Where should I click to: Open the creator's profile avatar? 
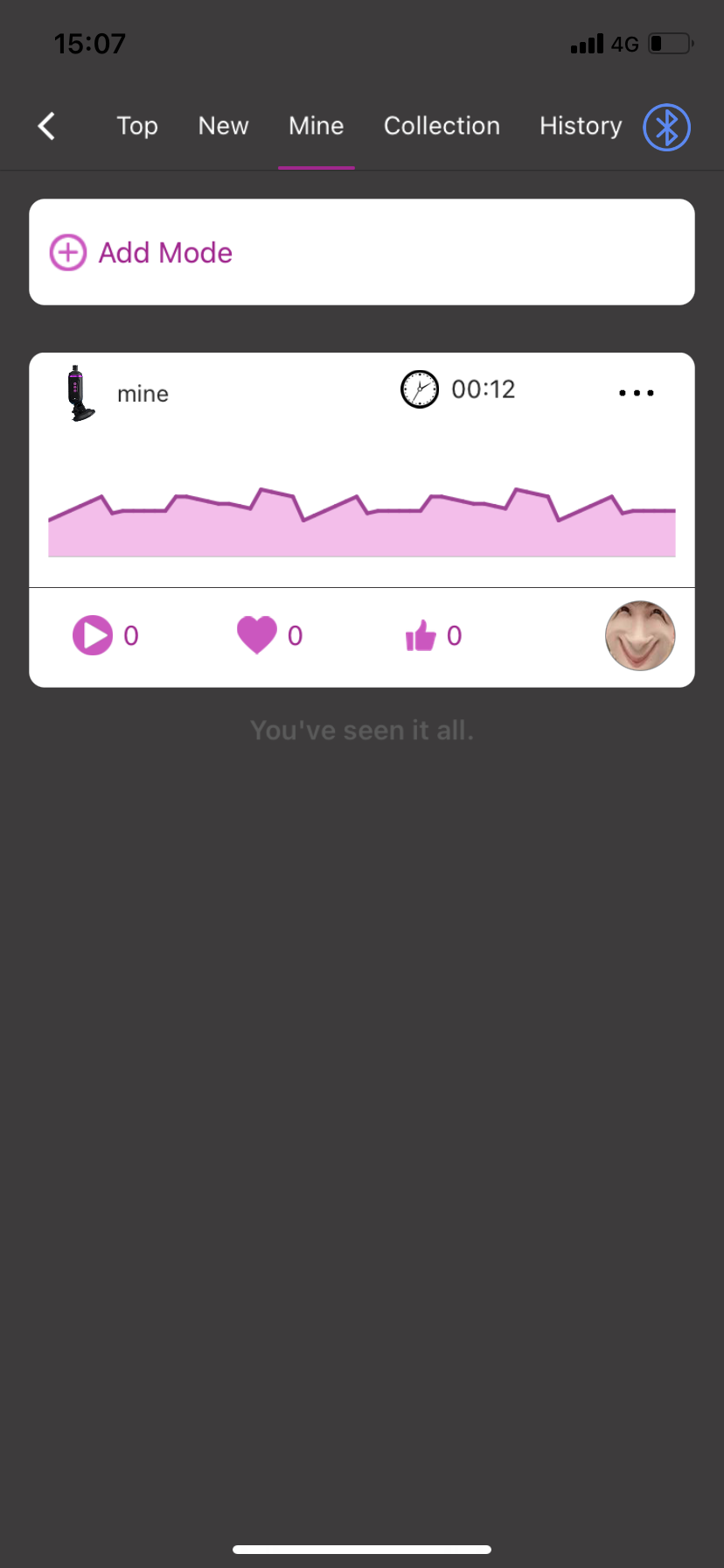pos(640,636)
